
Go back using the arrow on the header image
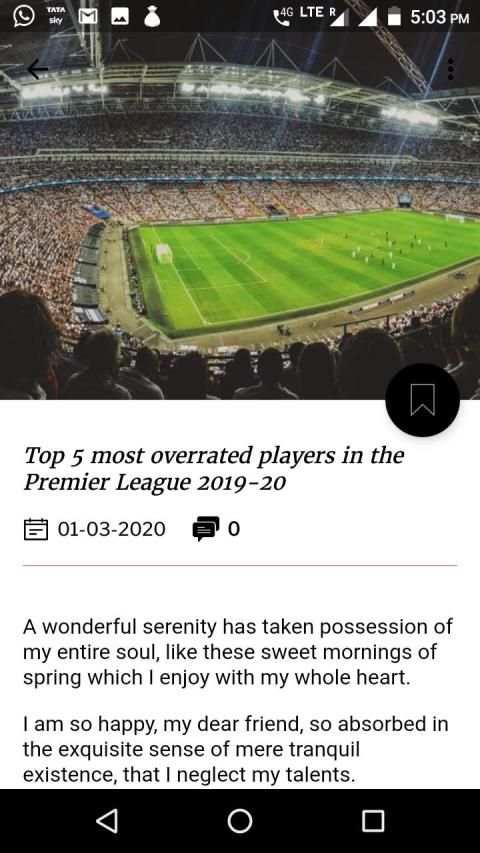(x=38, y=69)
